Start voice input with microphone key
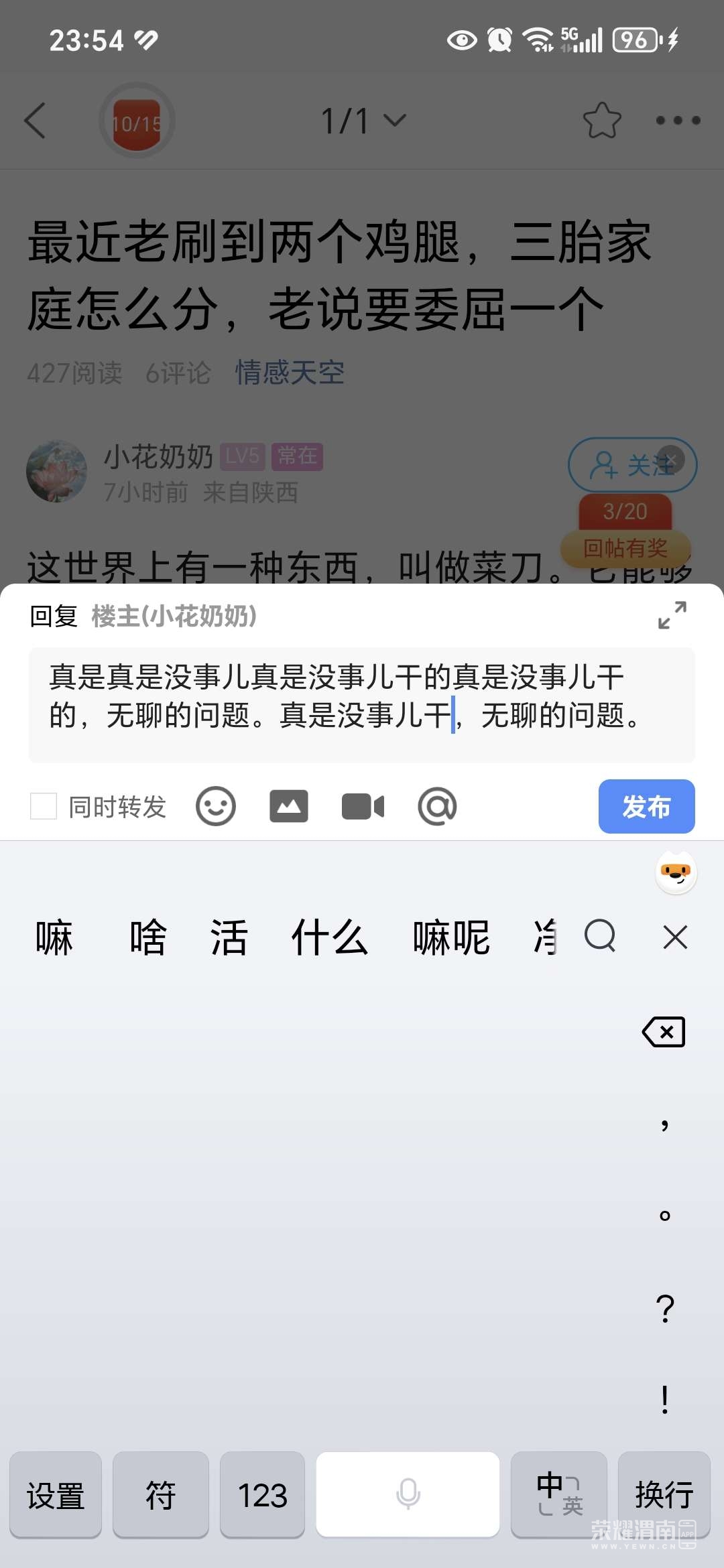The width and height of the screenshot is (724, 1568). pos(408,1494)
